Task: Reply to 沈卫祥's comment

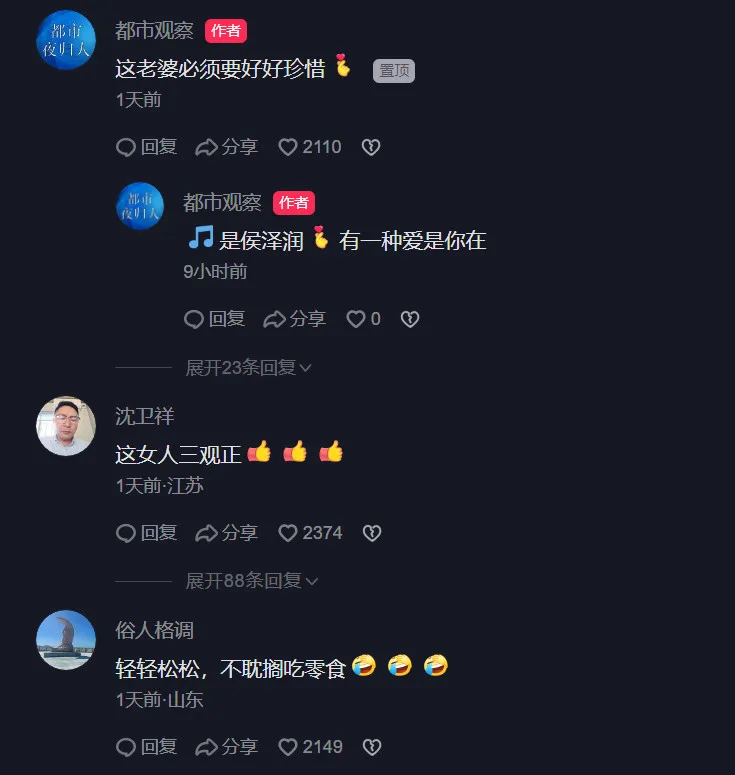Action: pos(146,533)
